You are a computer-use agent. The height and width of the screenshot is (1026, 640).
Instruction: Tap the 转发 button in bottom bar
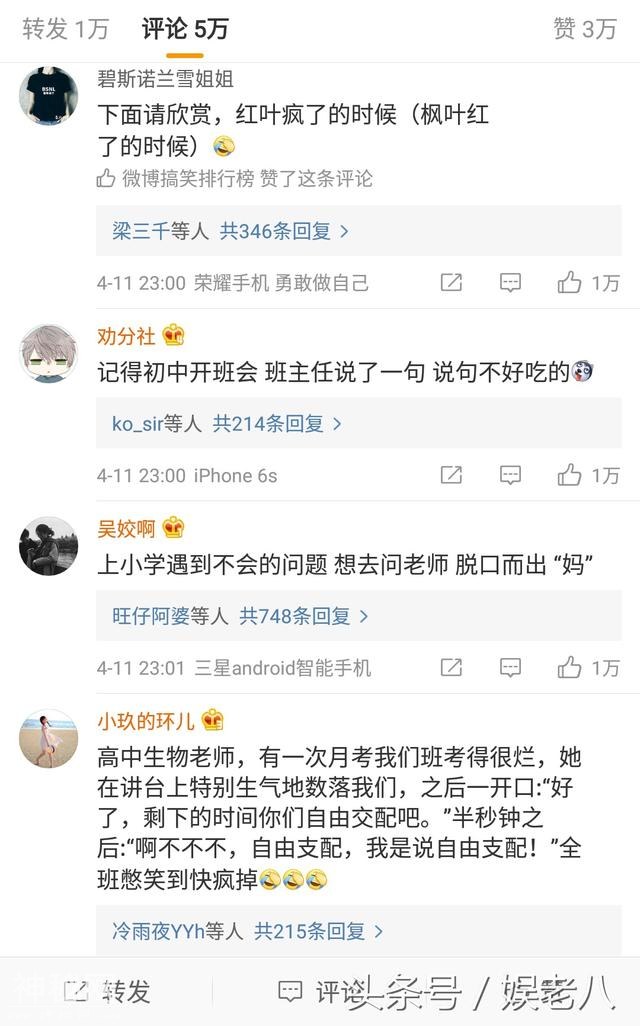tap(108, 991)
